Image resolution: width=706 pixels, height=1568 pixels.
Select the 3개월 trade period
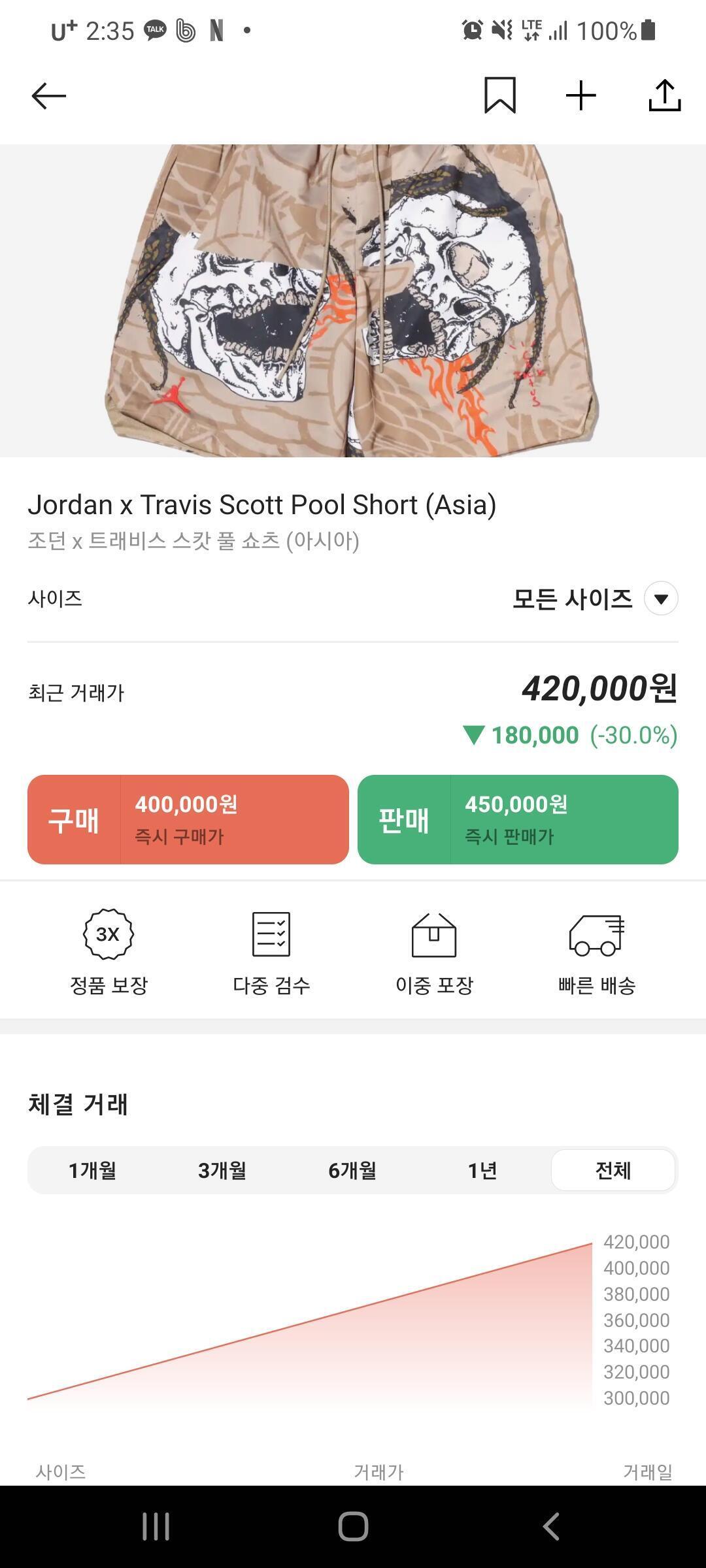222,1170
